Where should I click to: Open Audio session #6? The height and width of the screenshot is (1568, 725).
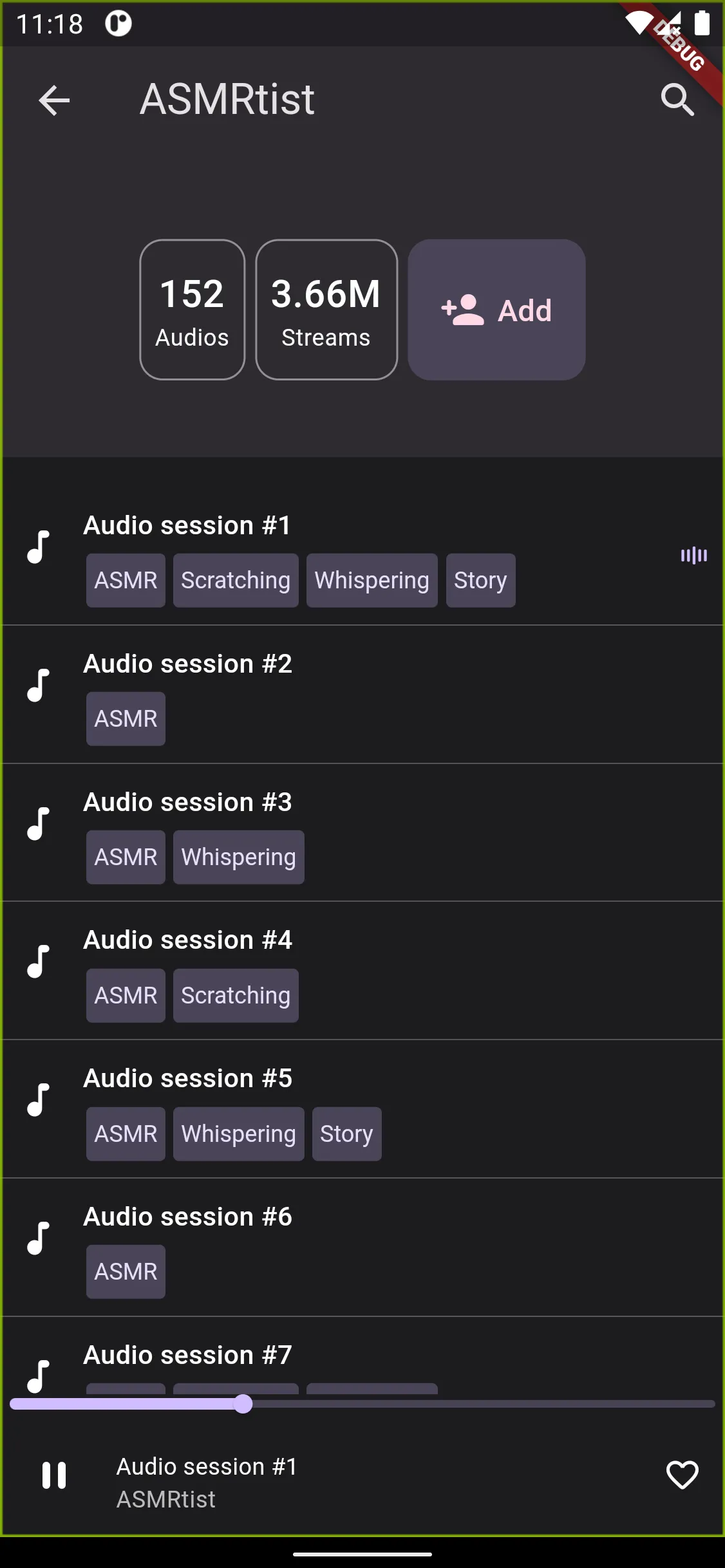pos(187,1217)
